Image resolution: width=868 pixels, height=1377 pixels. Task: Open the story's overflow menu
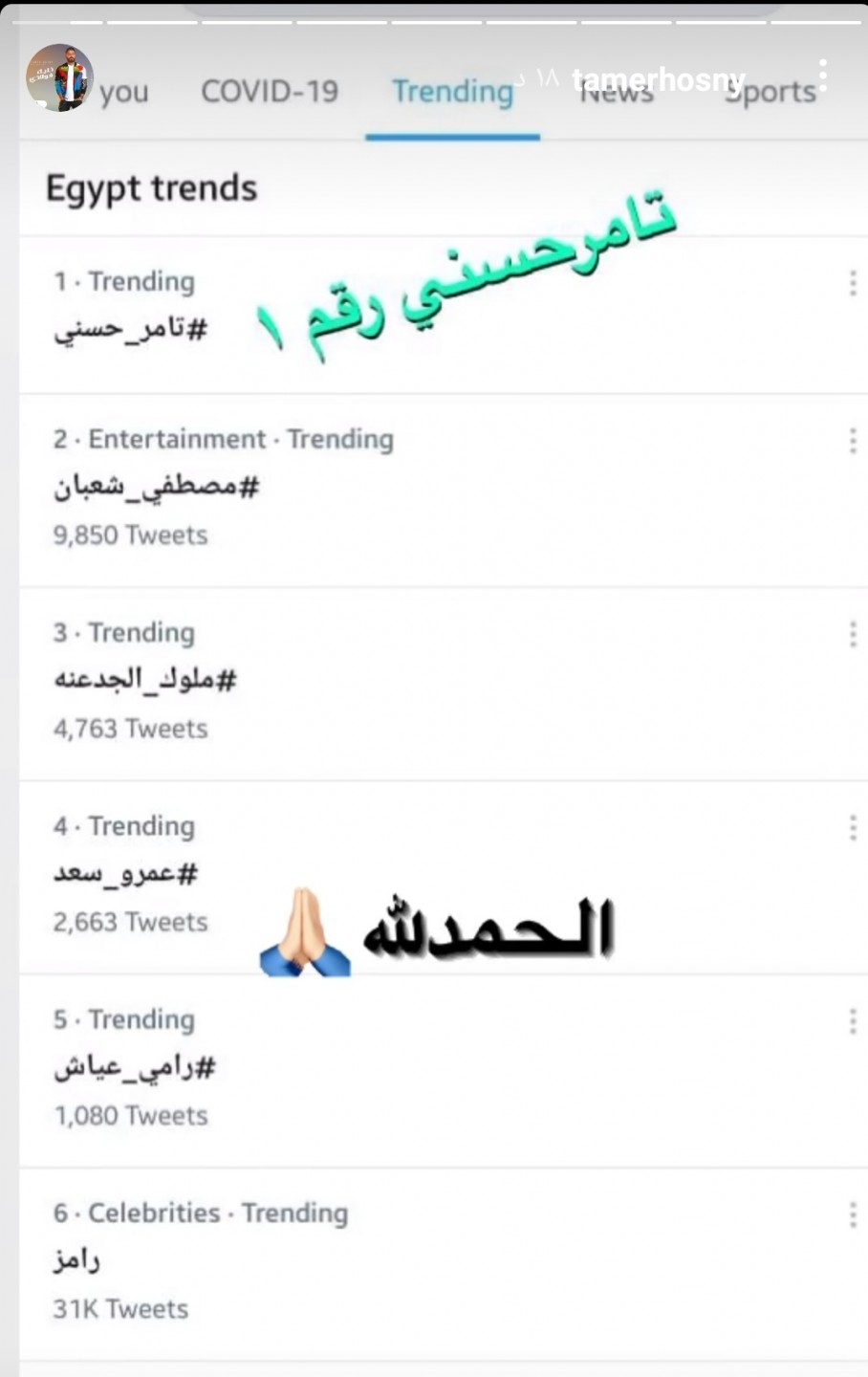point(823,76)
